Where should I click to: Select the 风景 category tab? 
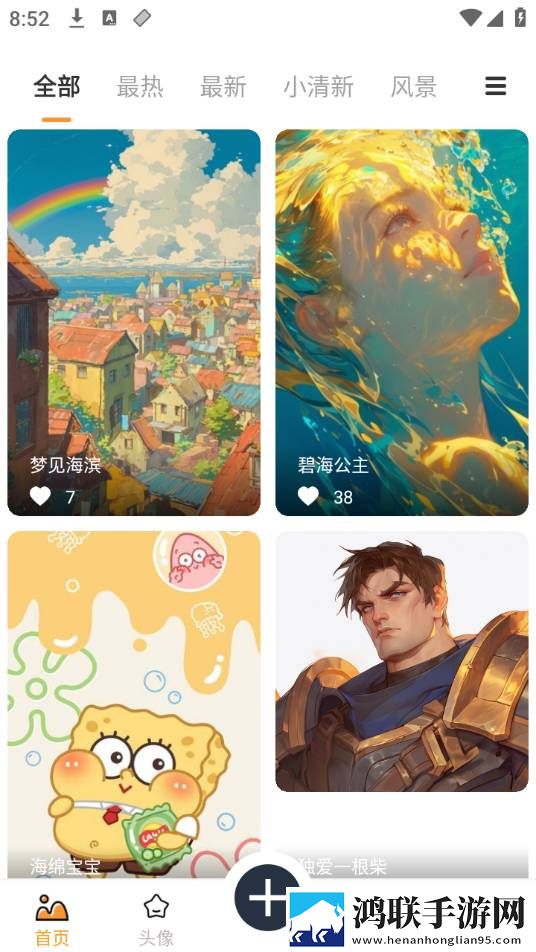(x=413, y=87)
